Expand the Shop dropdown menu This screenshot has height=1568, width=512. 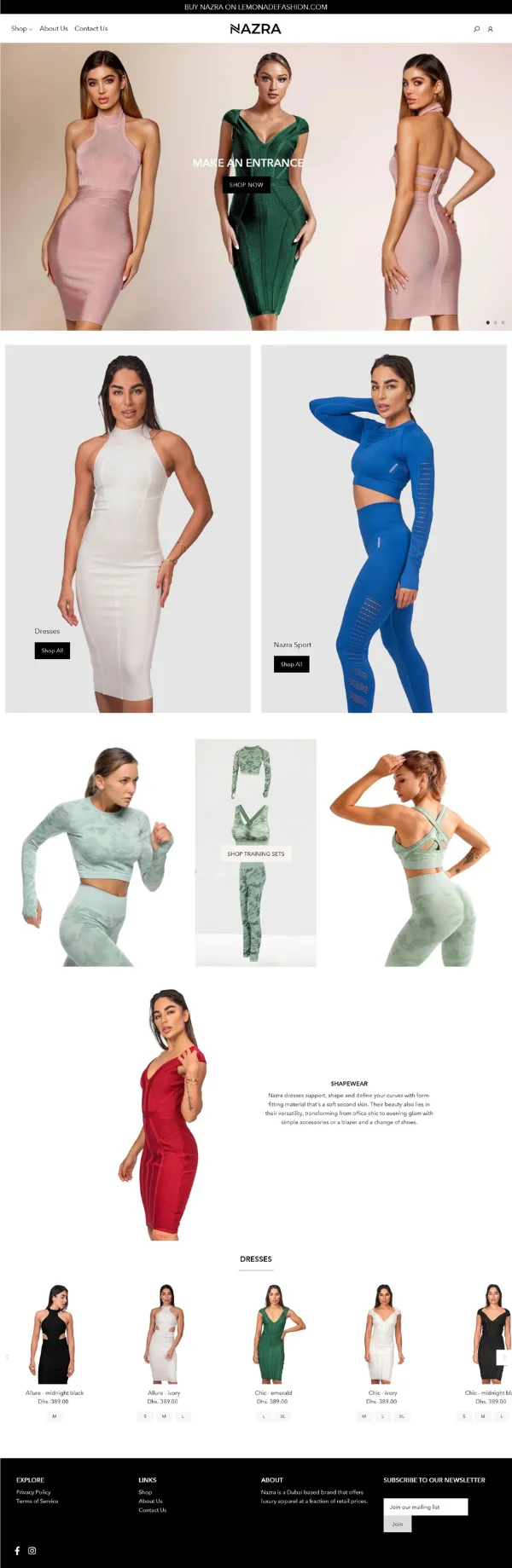click(21, 29)
